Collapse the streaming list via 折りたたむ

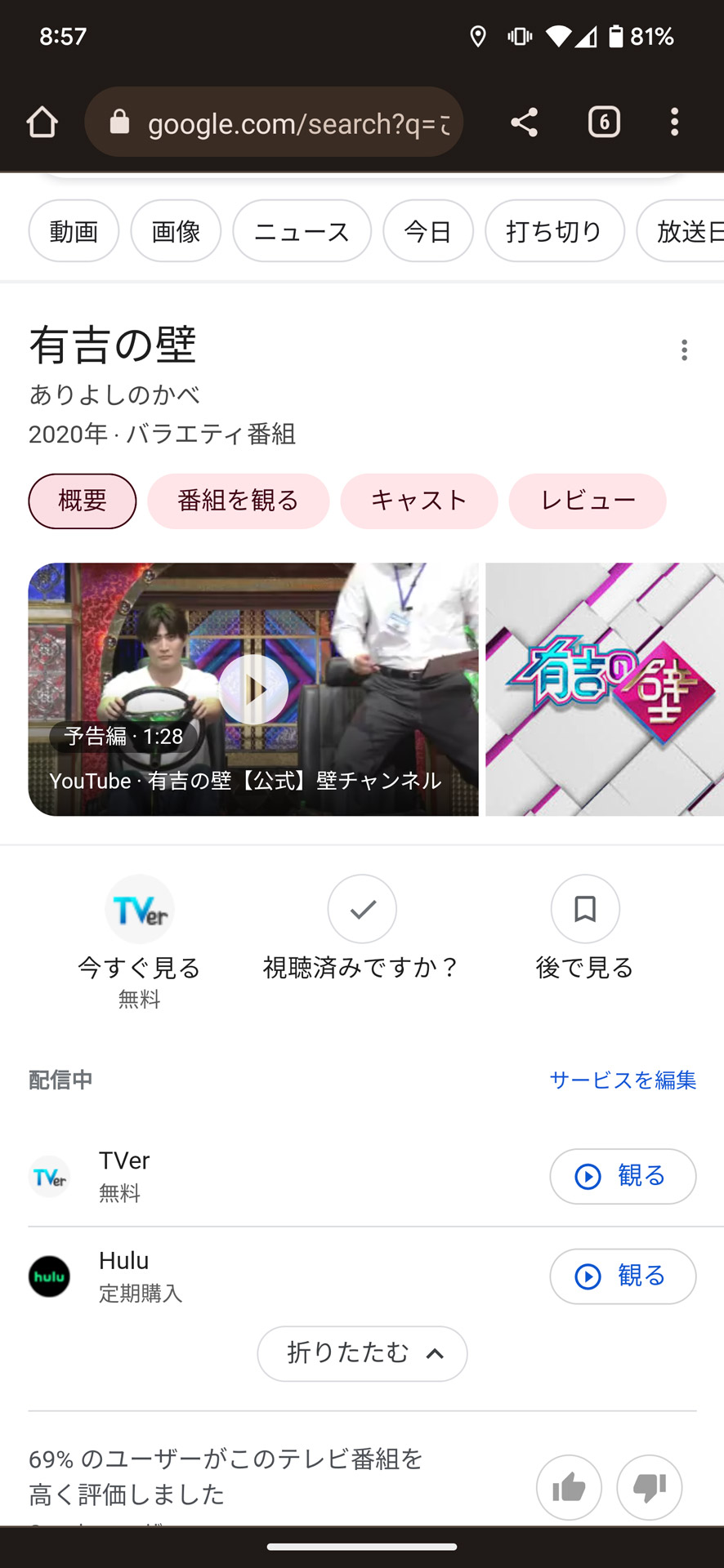coord(362,1354)
